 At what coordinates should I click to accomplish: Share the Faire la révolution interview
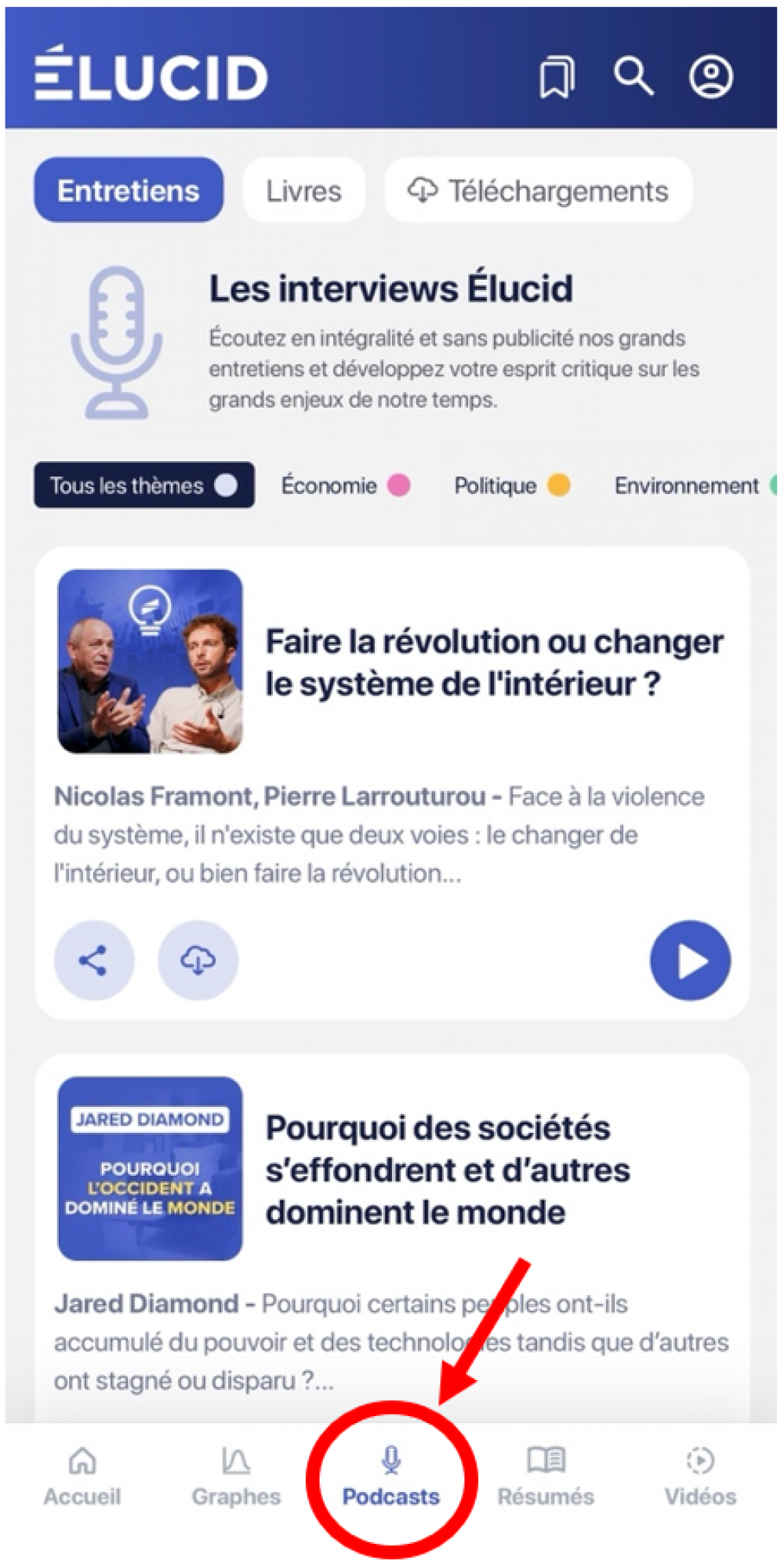(x=94, y=960)
